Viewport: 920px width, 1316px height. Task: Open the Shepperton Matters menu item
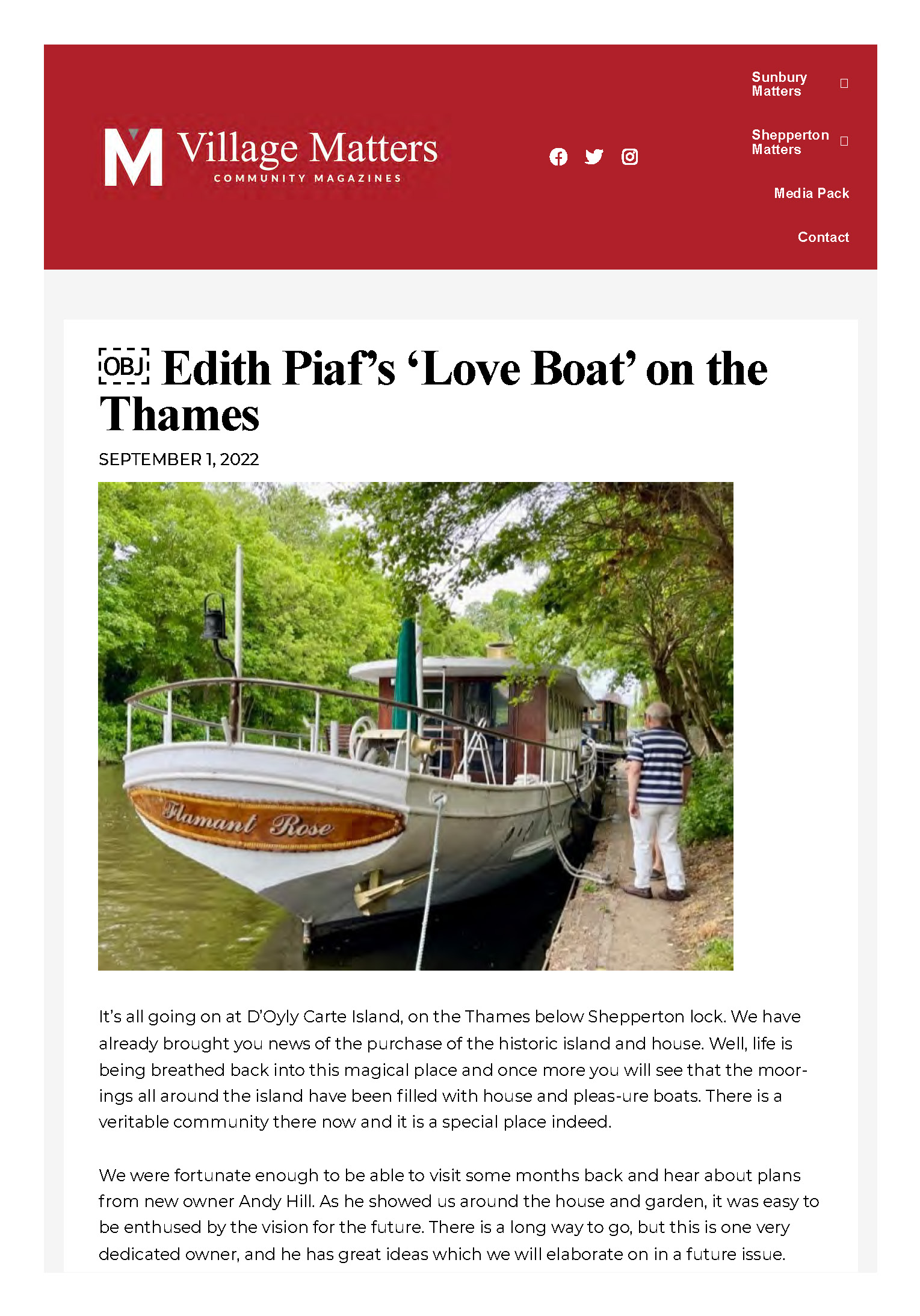pyautogui.click(x=789, y=142)
